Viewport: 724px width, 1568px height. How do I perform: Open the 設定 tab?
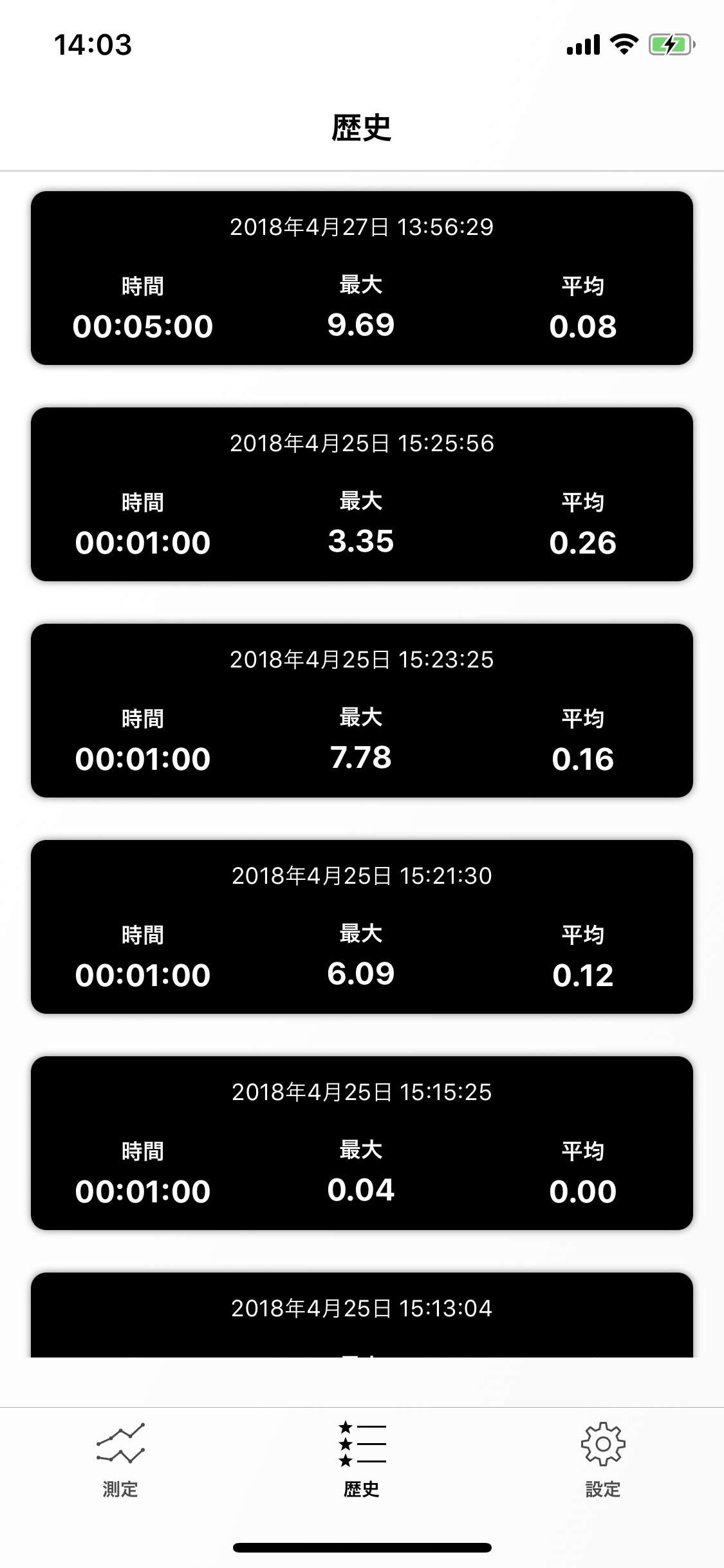pos(602,1459)
